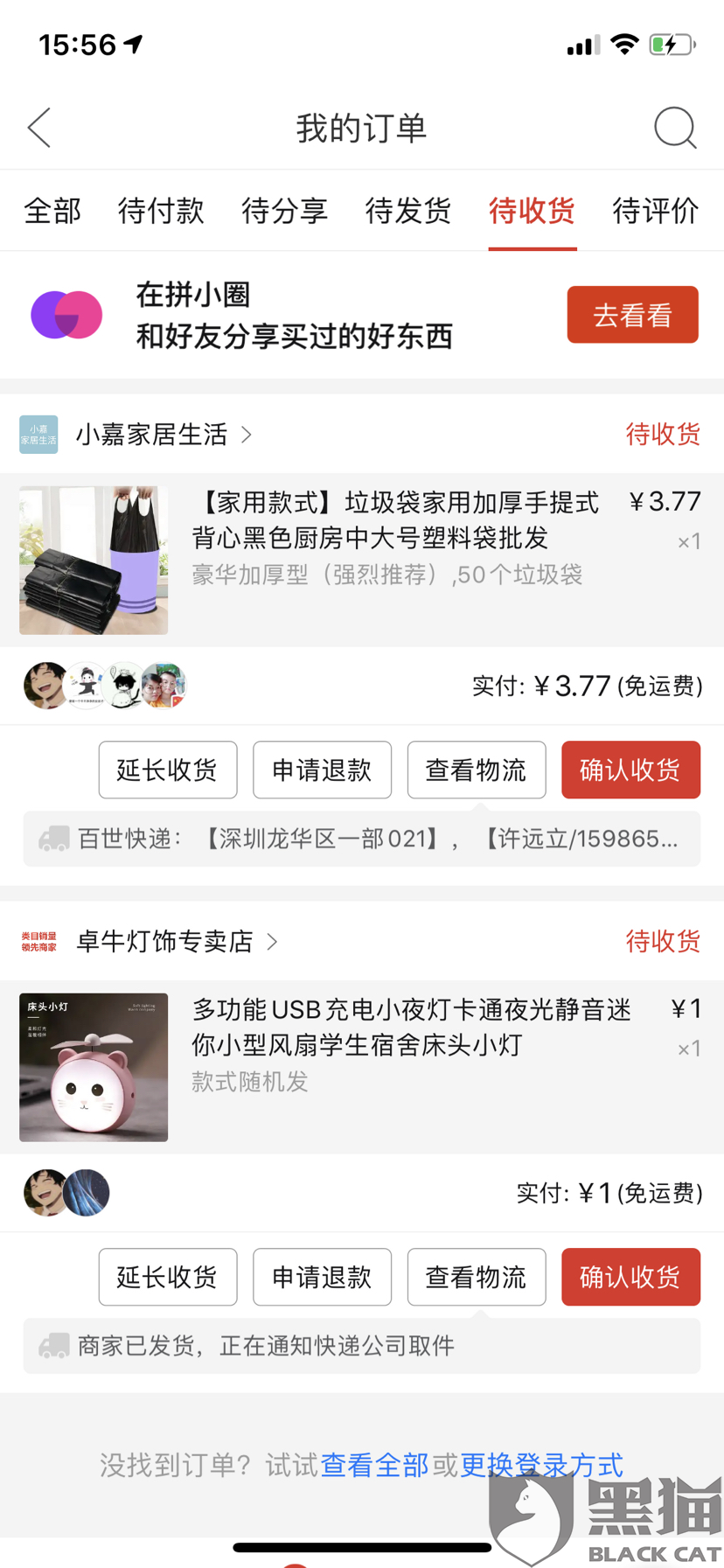Switch to the 待付款 tab
This screenshot has height=1568, width=724.
(x=161, y=211)
